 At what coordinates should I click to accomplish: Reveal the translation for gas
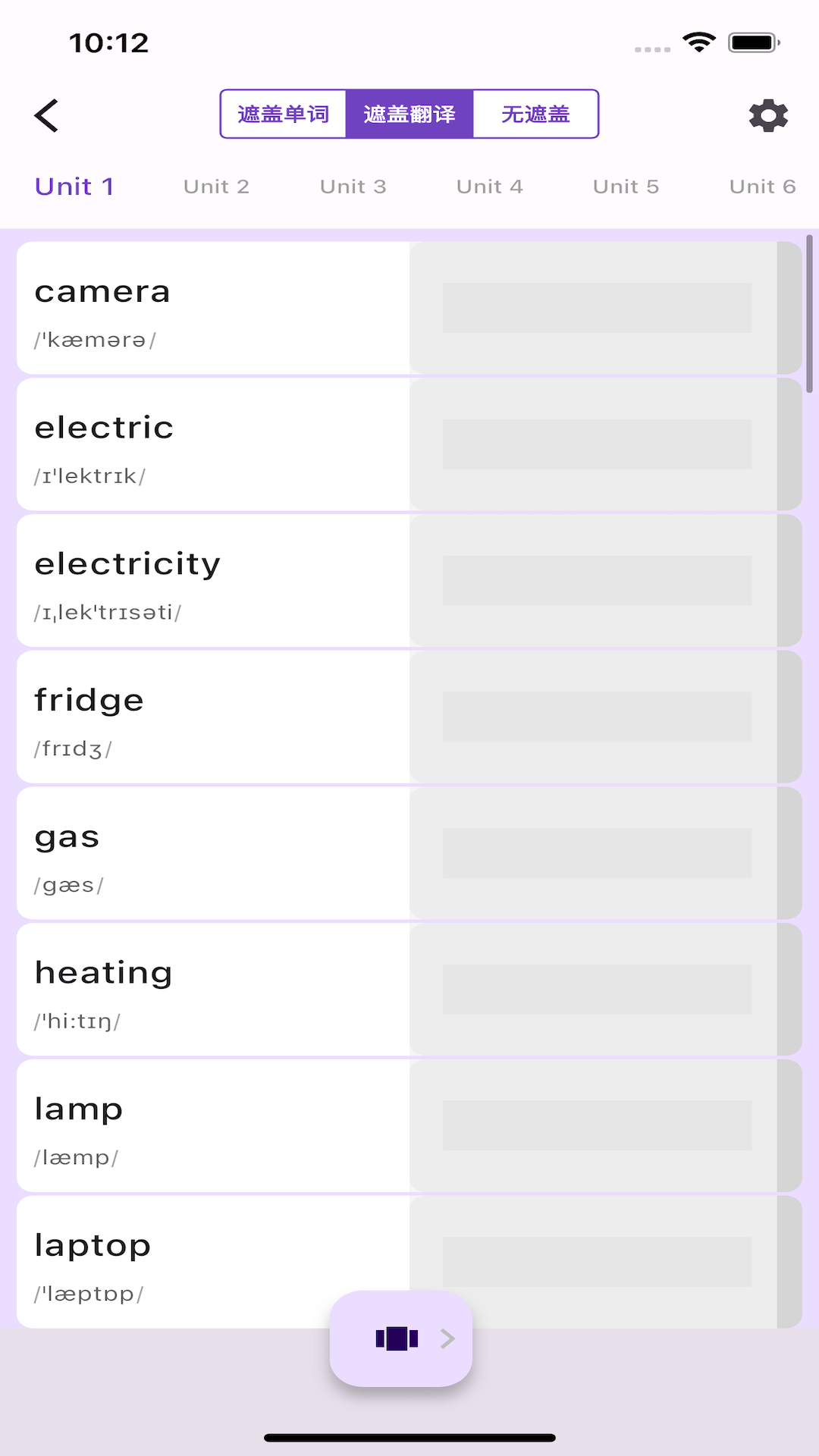point(597,853)
